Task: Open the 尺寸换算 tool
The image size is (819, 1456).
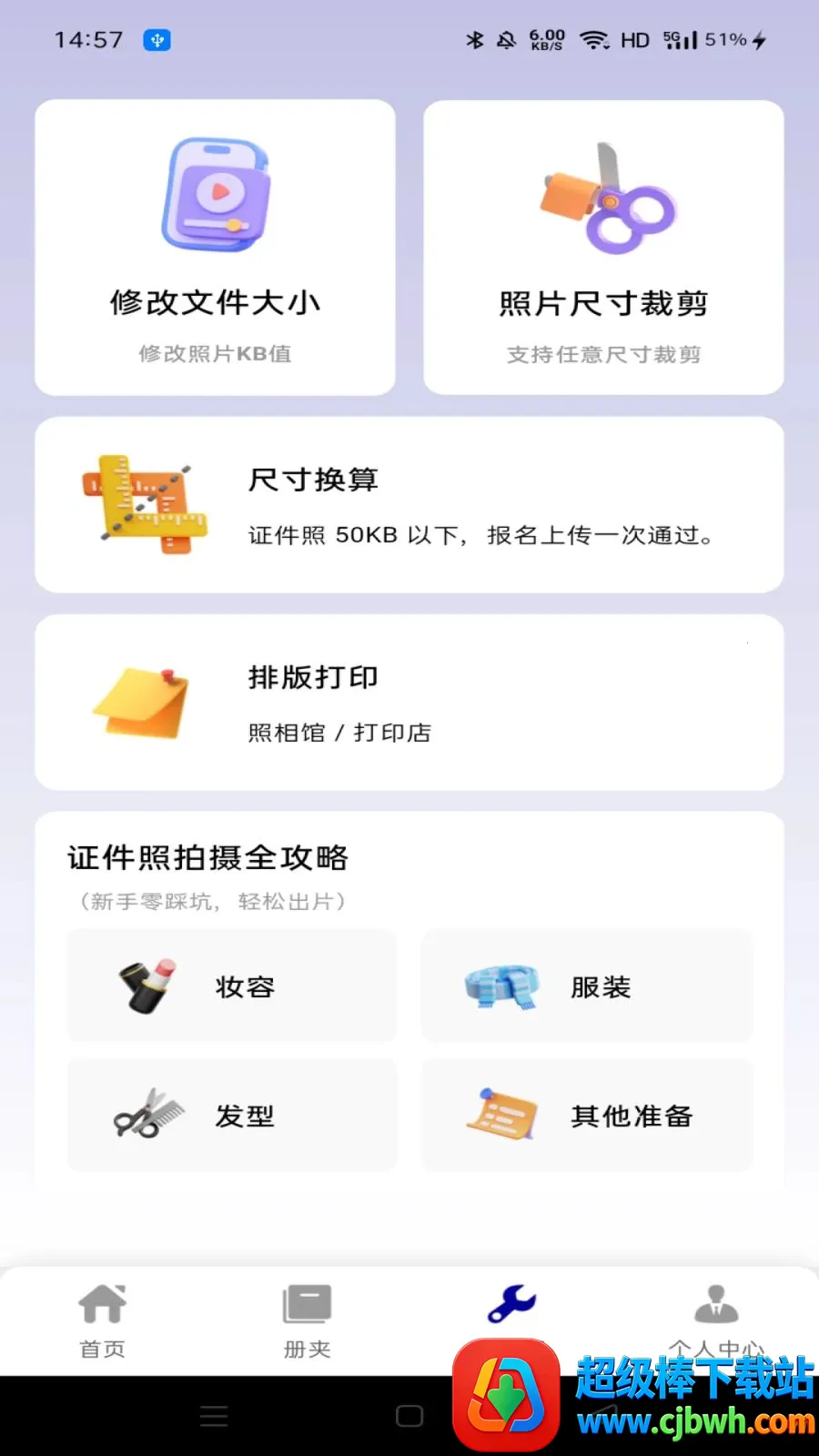Action: point(409,505)
